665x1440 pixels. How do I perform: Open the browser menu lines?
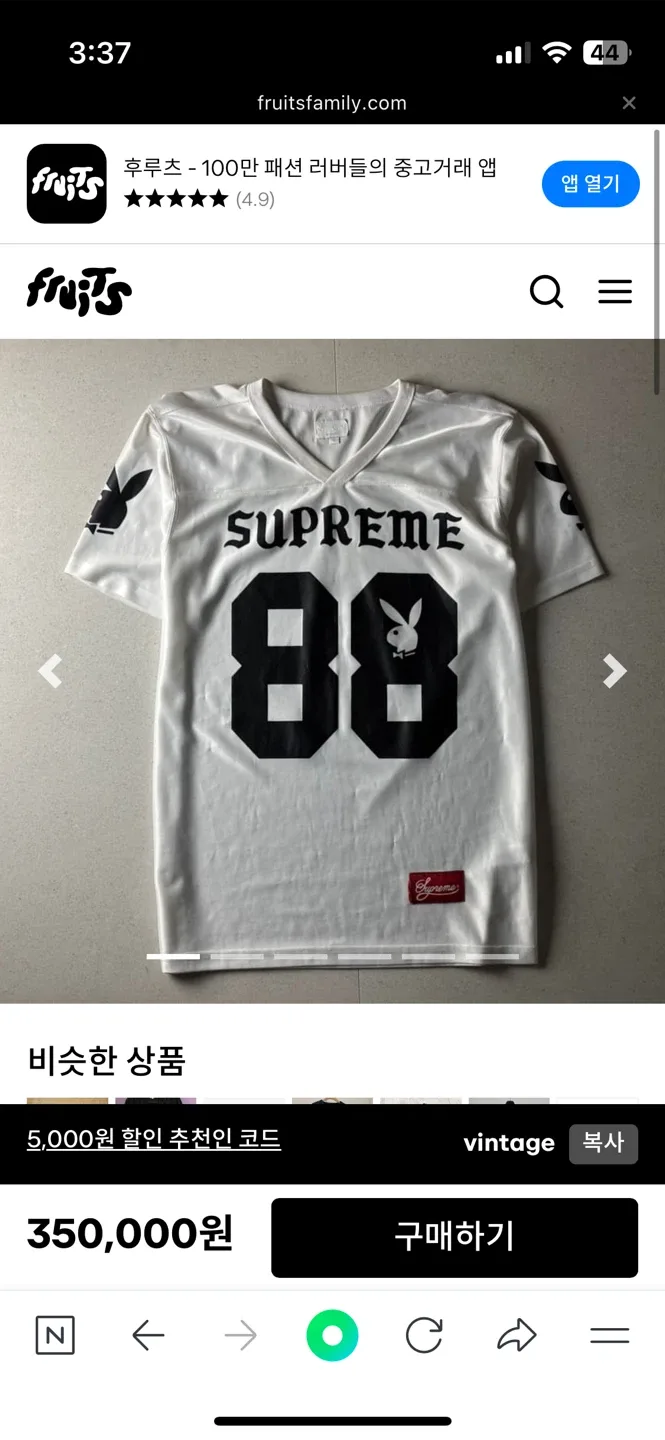(x=609, y=1336)
